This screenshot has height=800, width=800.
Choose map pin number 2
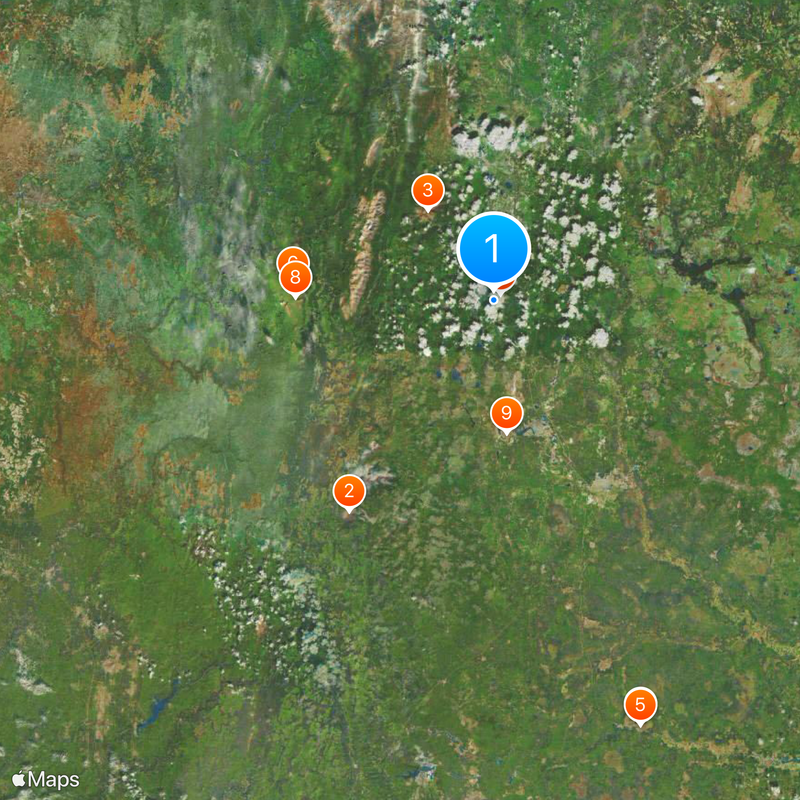point(349,491)
